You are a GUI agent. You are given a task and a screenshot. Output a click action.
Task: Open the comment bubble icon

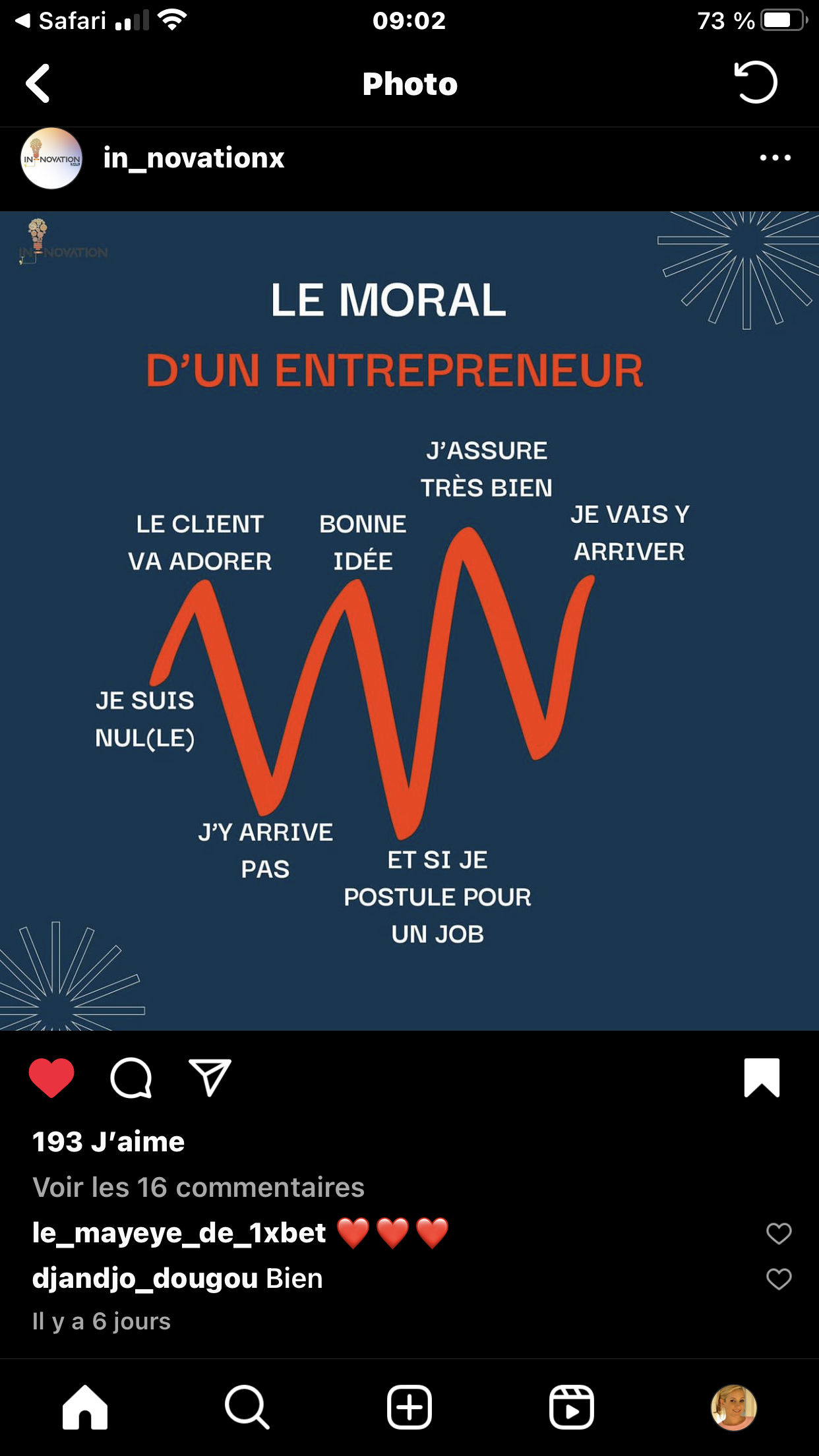click(x=131, y=1077)
